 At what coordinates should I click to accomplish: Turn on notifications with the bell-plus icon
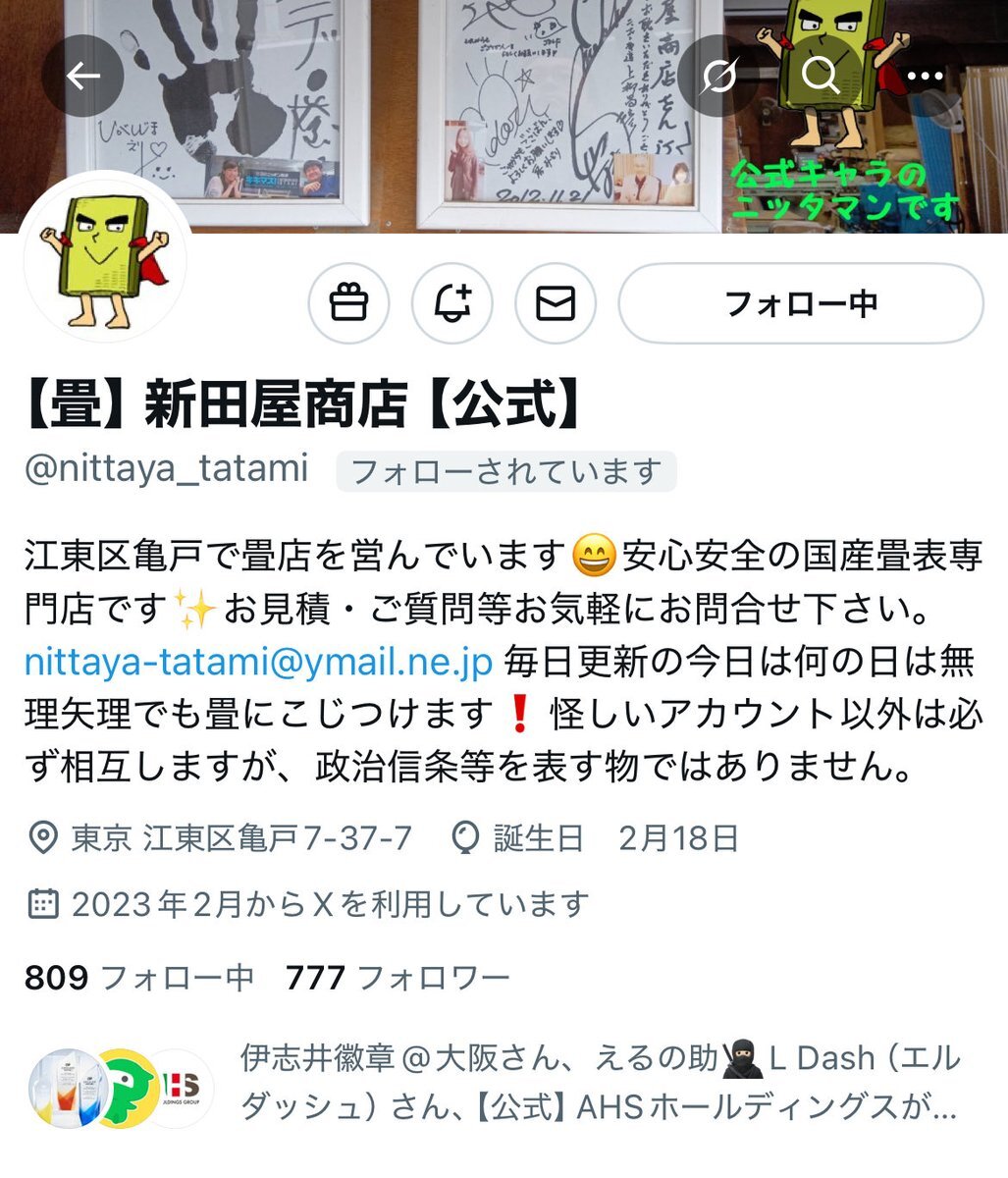click(451, 303)
